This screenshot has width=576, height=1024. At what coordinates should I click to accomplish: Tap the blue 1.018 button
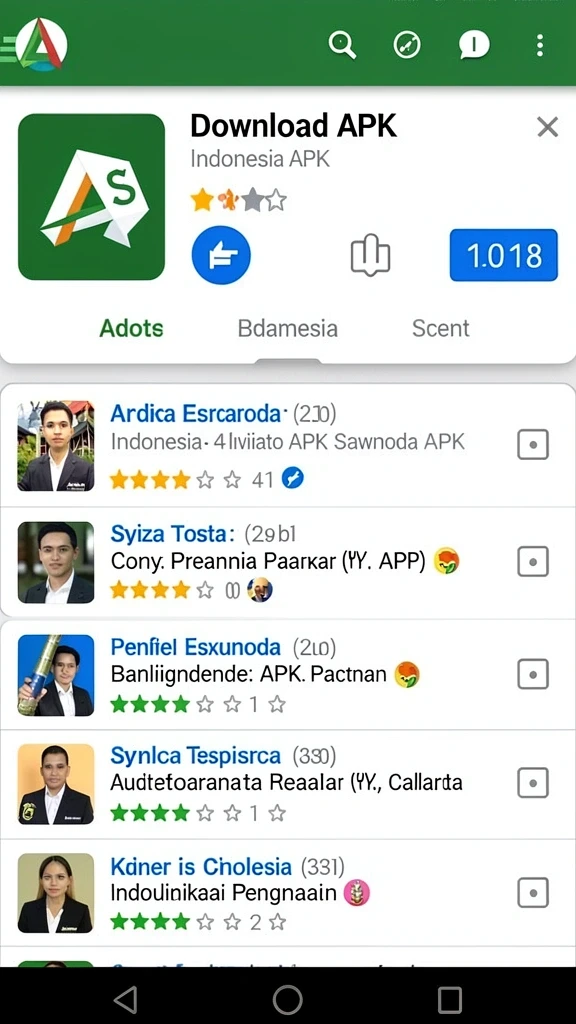(x=504, y=255)
